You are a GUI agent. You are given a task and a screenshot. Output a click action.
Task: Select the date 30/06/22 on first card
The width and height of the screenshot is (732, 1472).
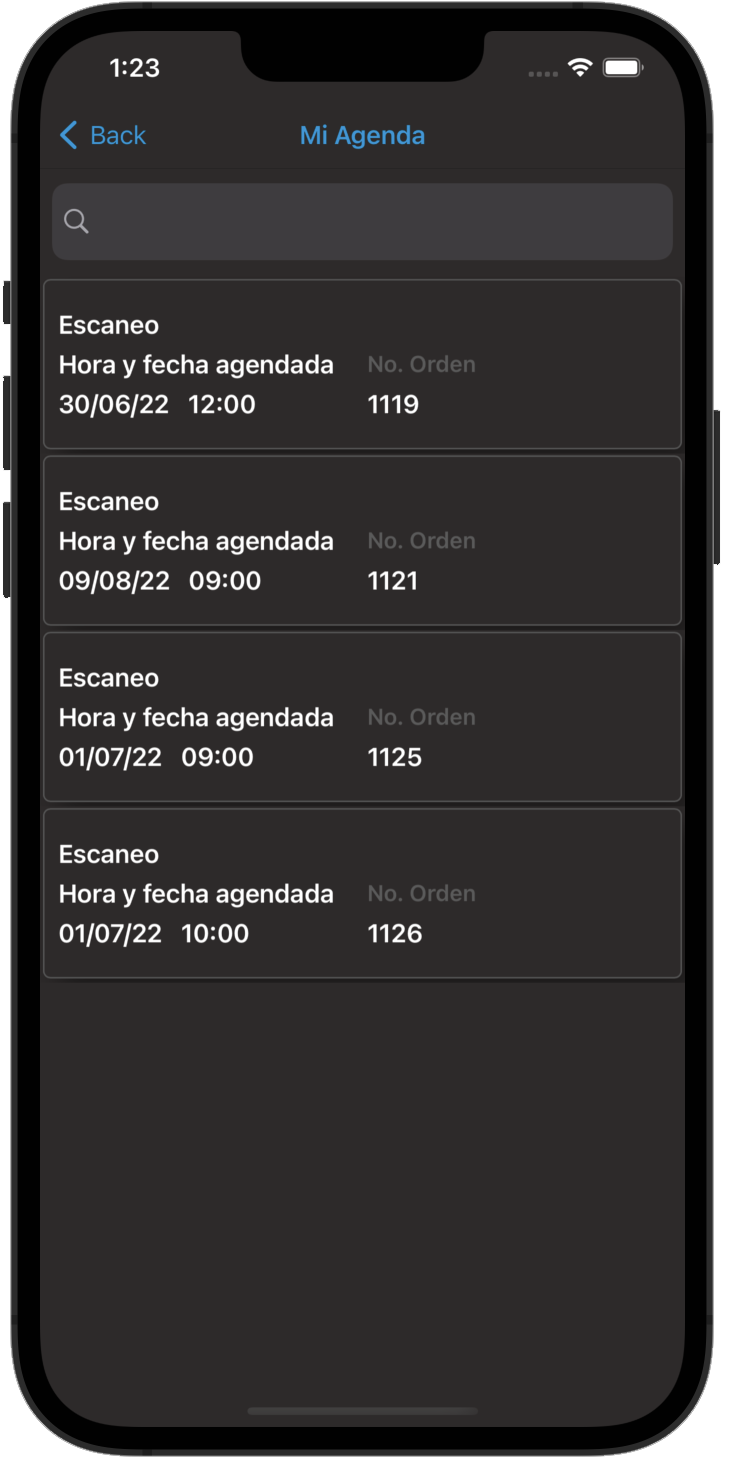point(114,404)
